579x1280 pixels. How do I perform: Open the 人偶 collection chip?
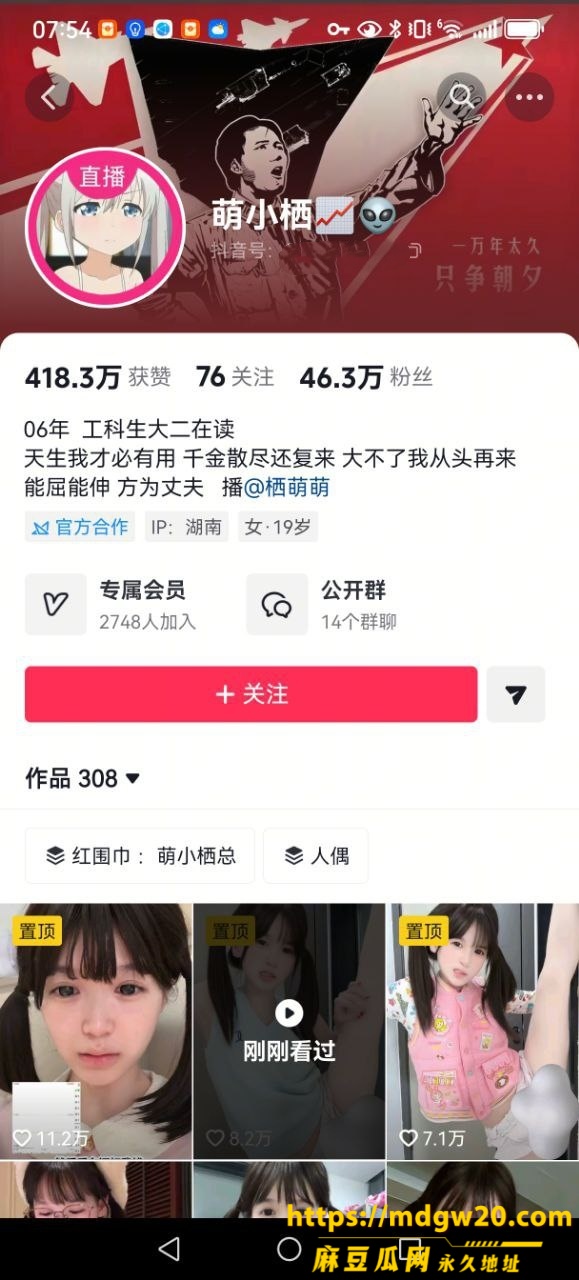coord(316,856)
